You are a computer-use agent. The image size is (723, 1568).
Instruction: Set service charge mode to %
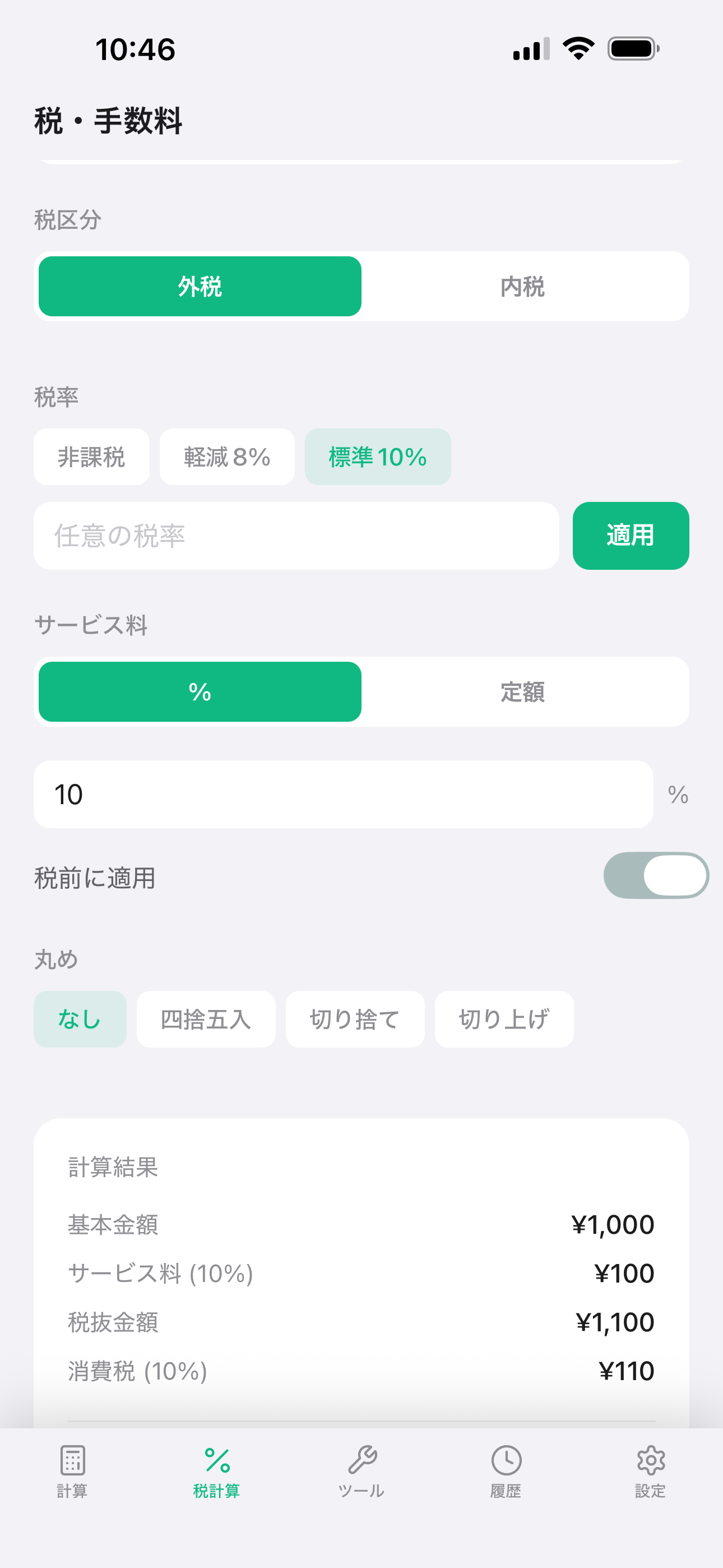(x=200, y=691)
